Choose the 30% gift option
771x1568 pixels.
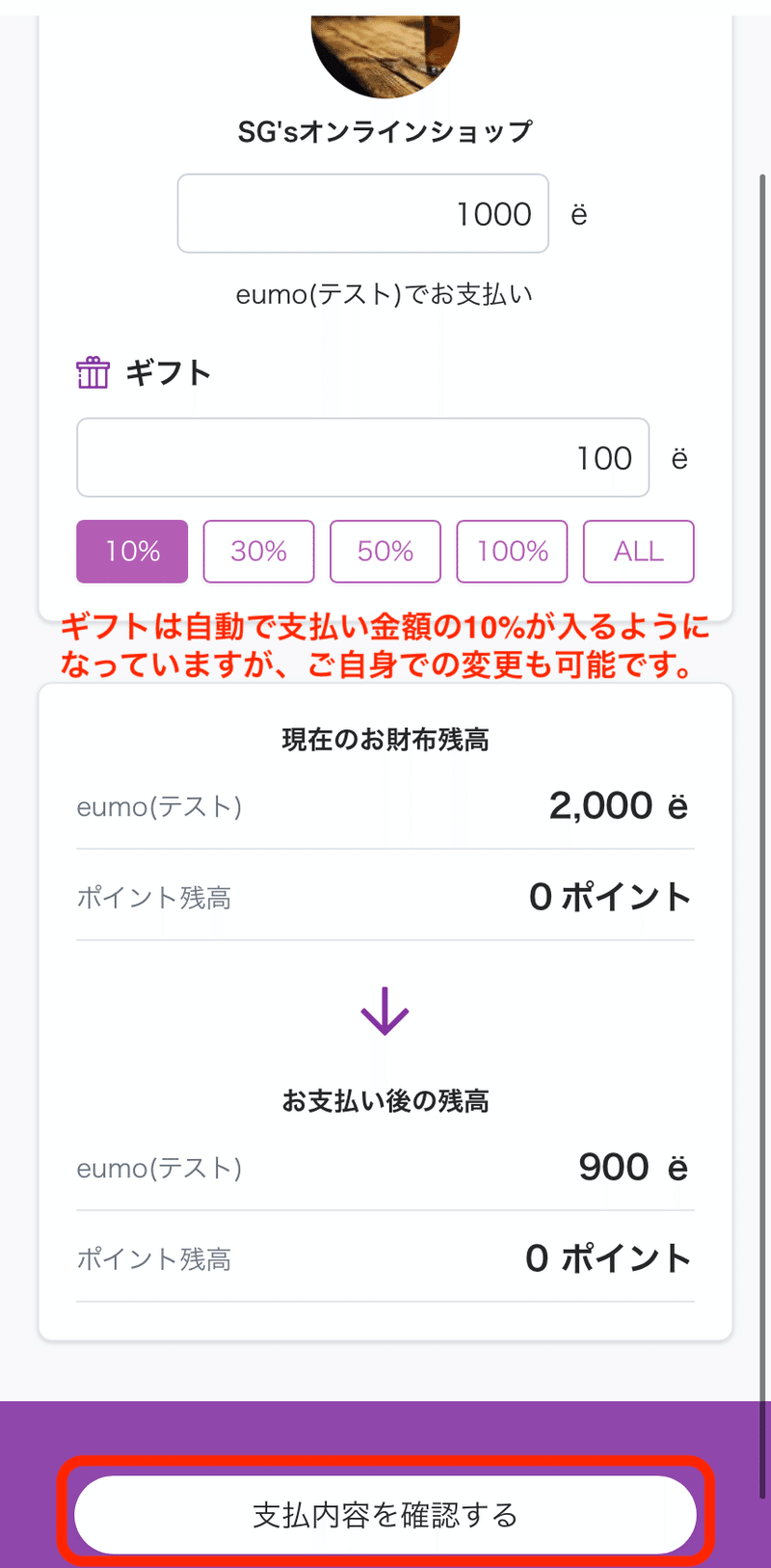tap(258, 552)
